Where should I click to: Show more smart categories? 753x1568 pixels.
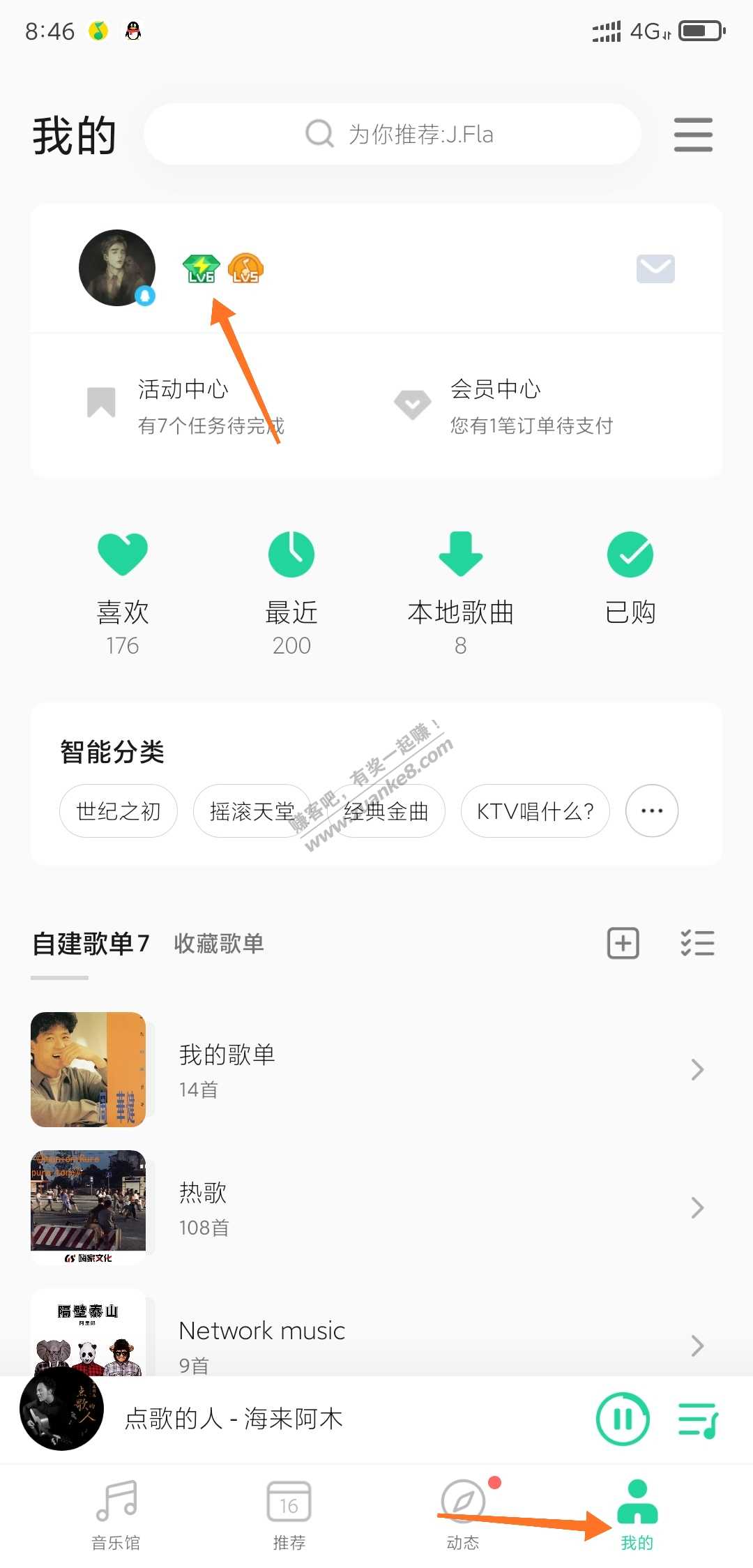tap(652, 811)
